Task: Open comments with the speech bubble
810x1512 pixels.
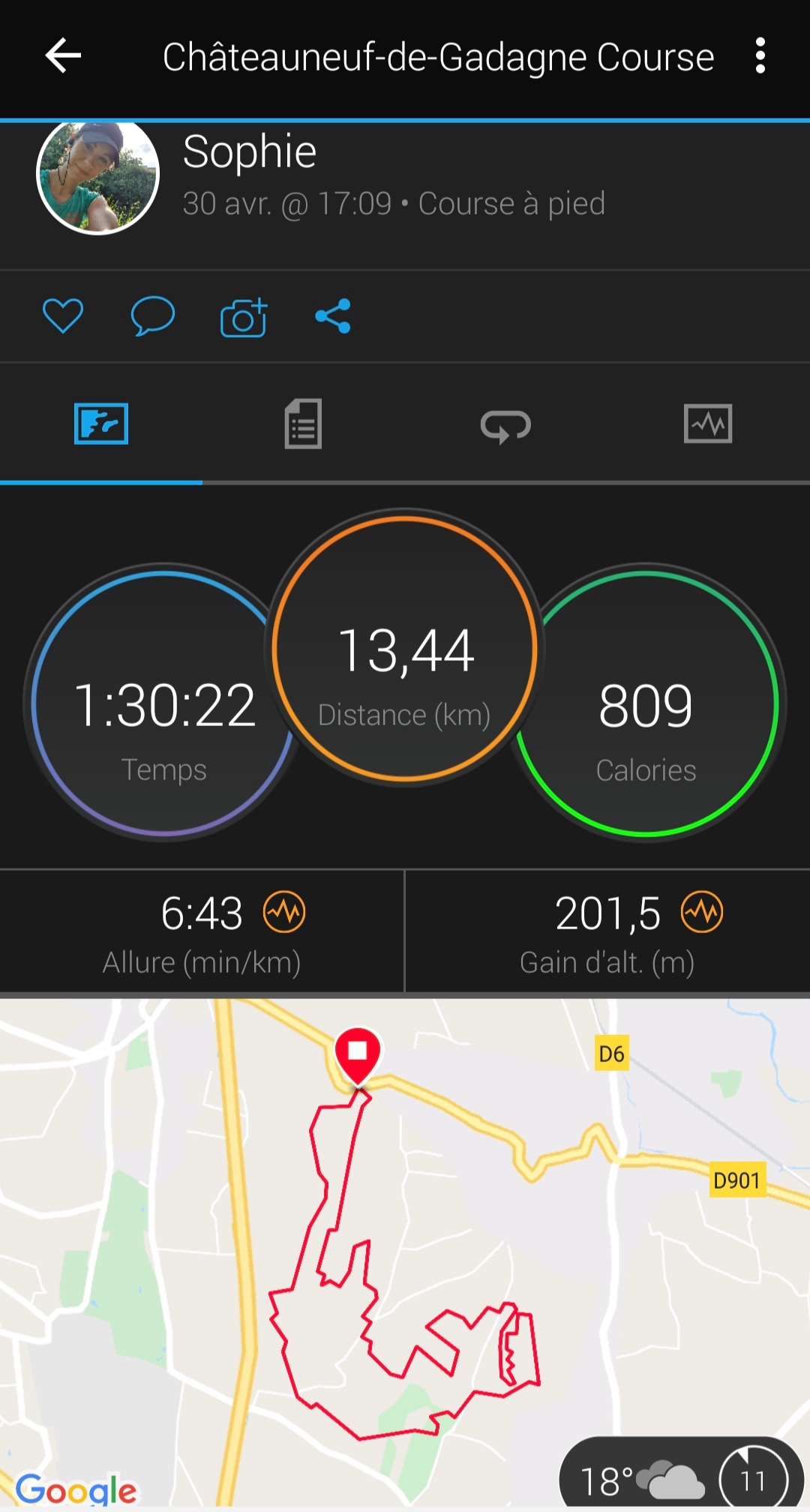Action: click(x=153, y=316)
